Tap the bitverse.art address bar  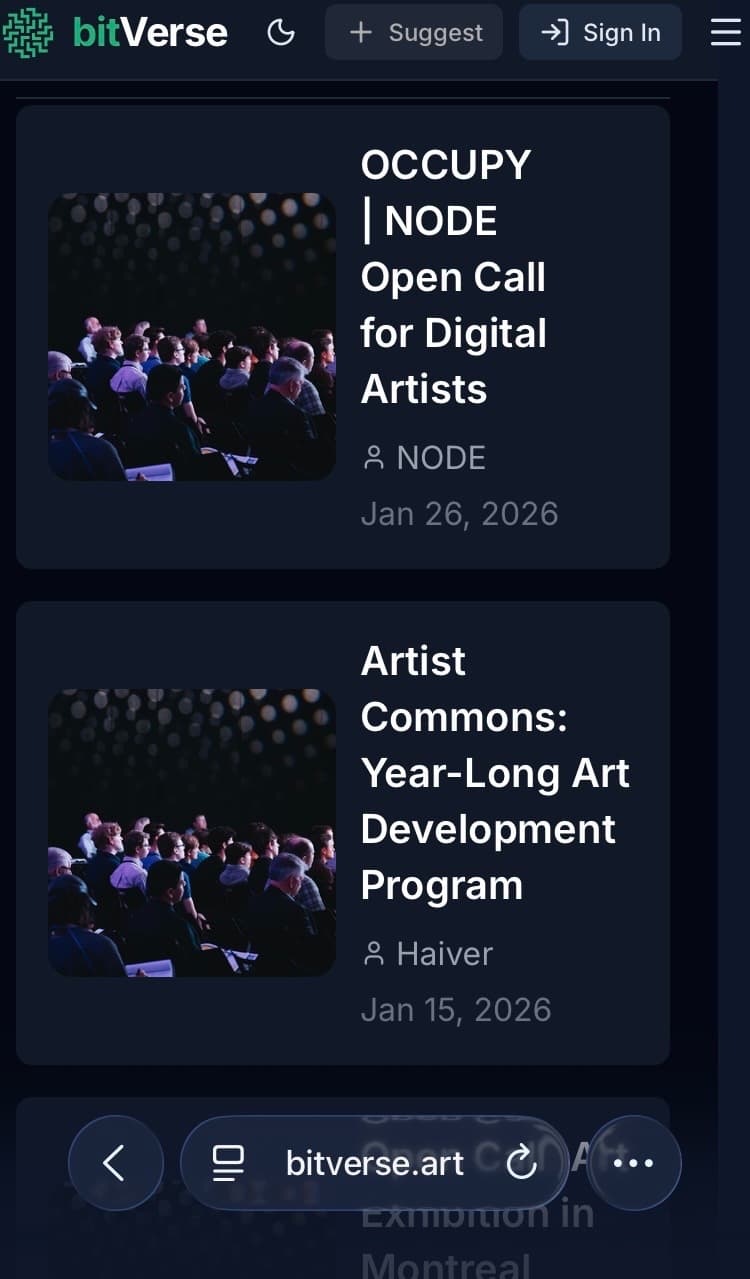tap(374, 1162)
